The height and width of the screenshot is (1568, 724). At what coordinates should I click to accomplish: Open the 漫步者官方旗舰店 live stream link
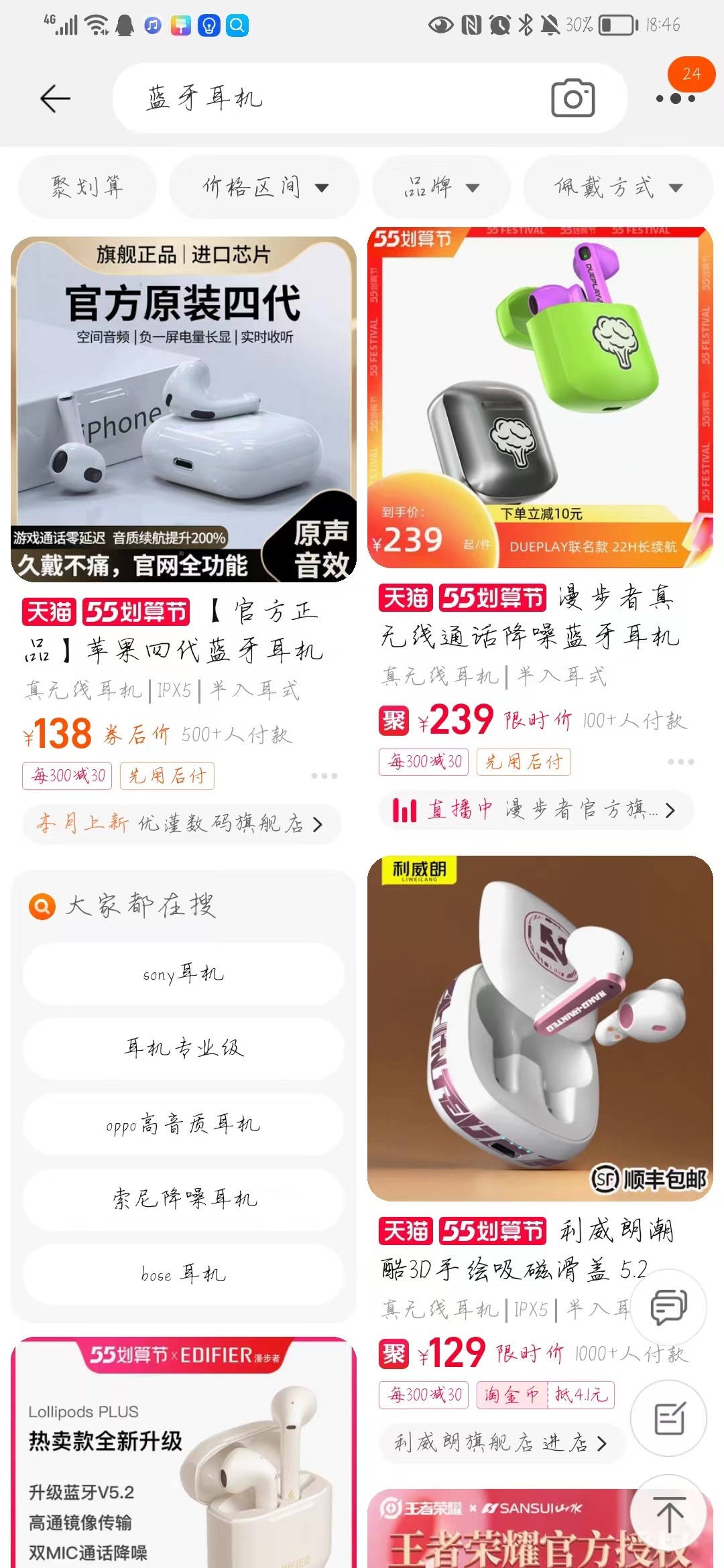535,809
